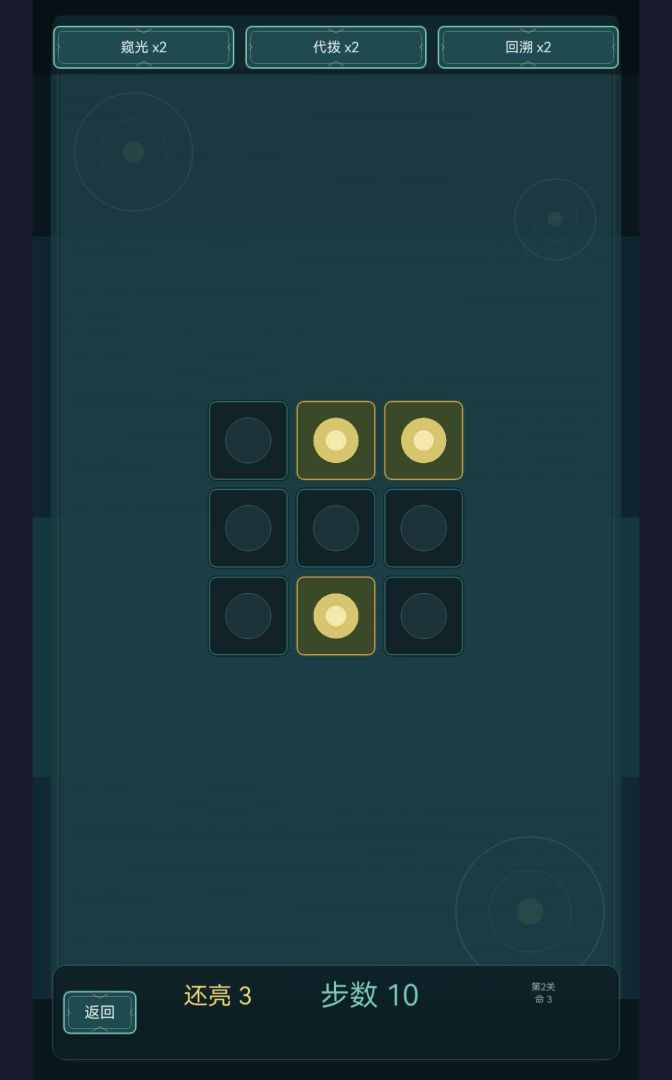The width and height of the screenshot is (672, 1080).
Task: Toggle the lit top-right grid tile
Action: pyautogui.click(x=423, y=440)
